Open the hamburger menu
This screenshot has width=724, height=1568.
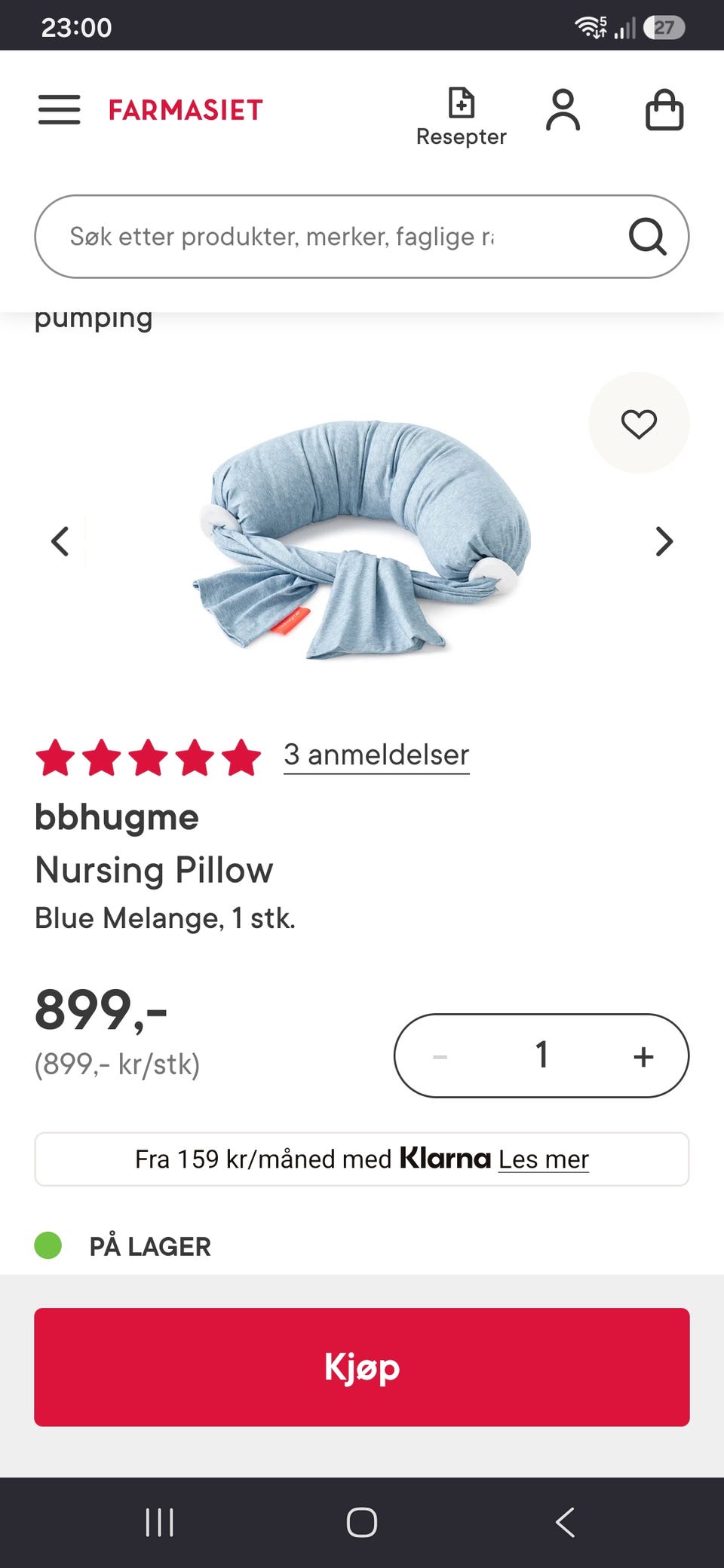(60, 110)
